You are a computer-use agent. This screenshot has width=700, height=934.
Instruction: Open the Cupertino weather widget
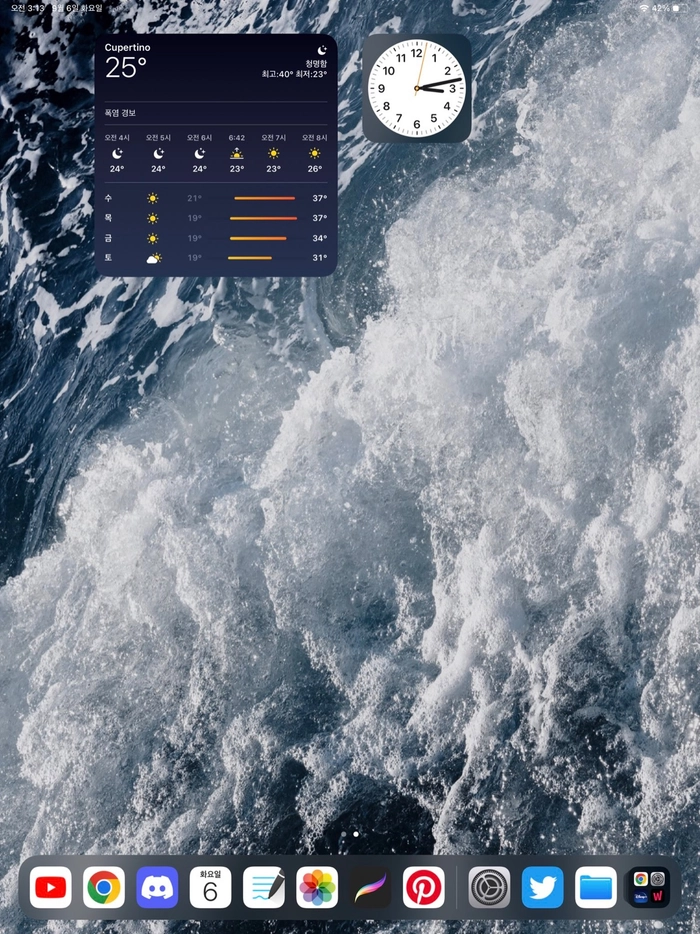click(215, 154)
